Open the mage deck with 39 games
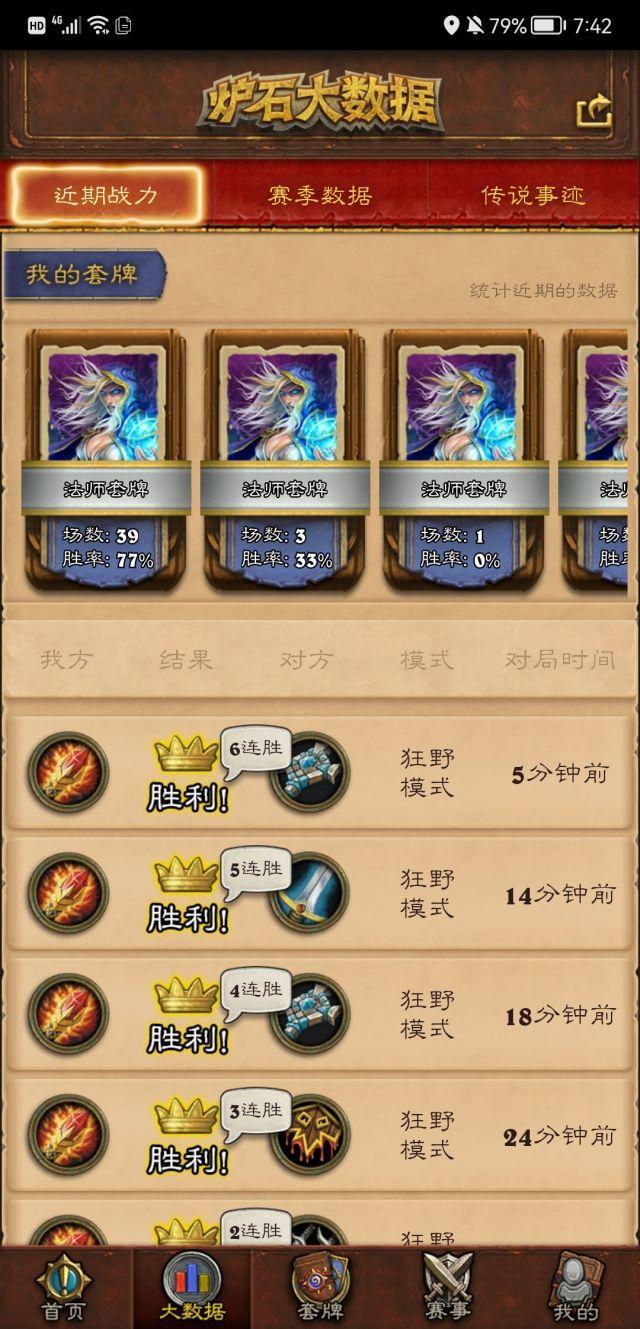640x1329 pixels. (x=106, y=460)
